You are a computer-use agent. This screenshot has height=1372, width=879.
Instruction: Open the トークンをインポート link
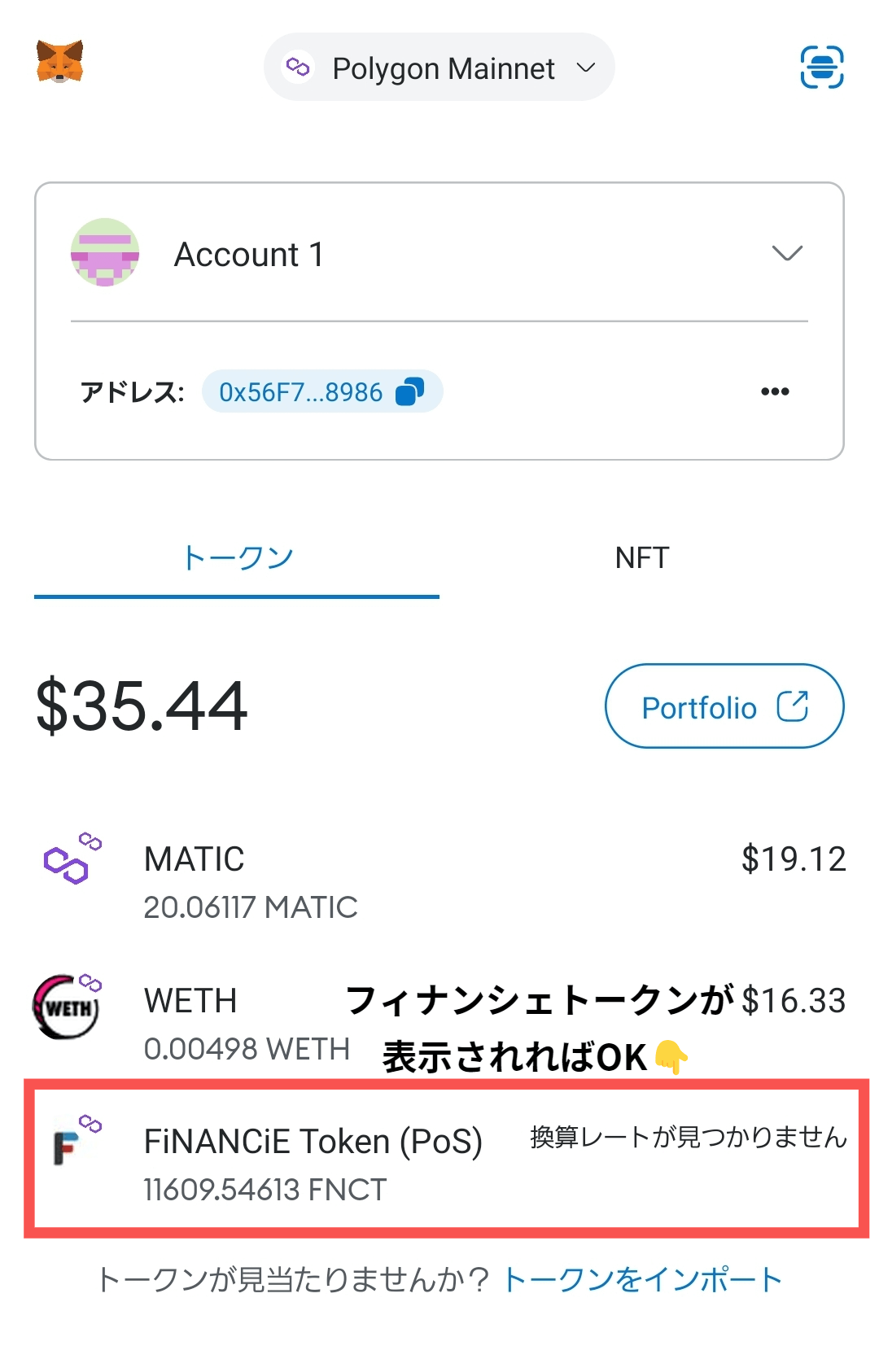click(642, 1278)
